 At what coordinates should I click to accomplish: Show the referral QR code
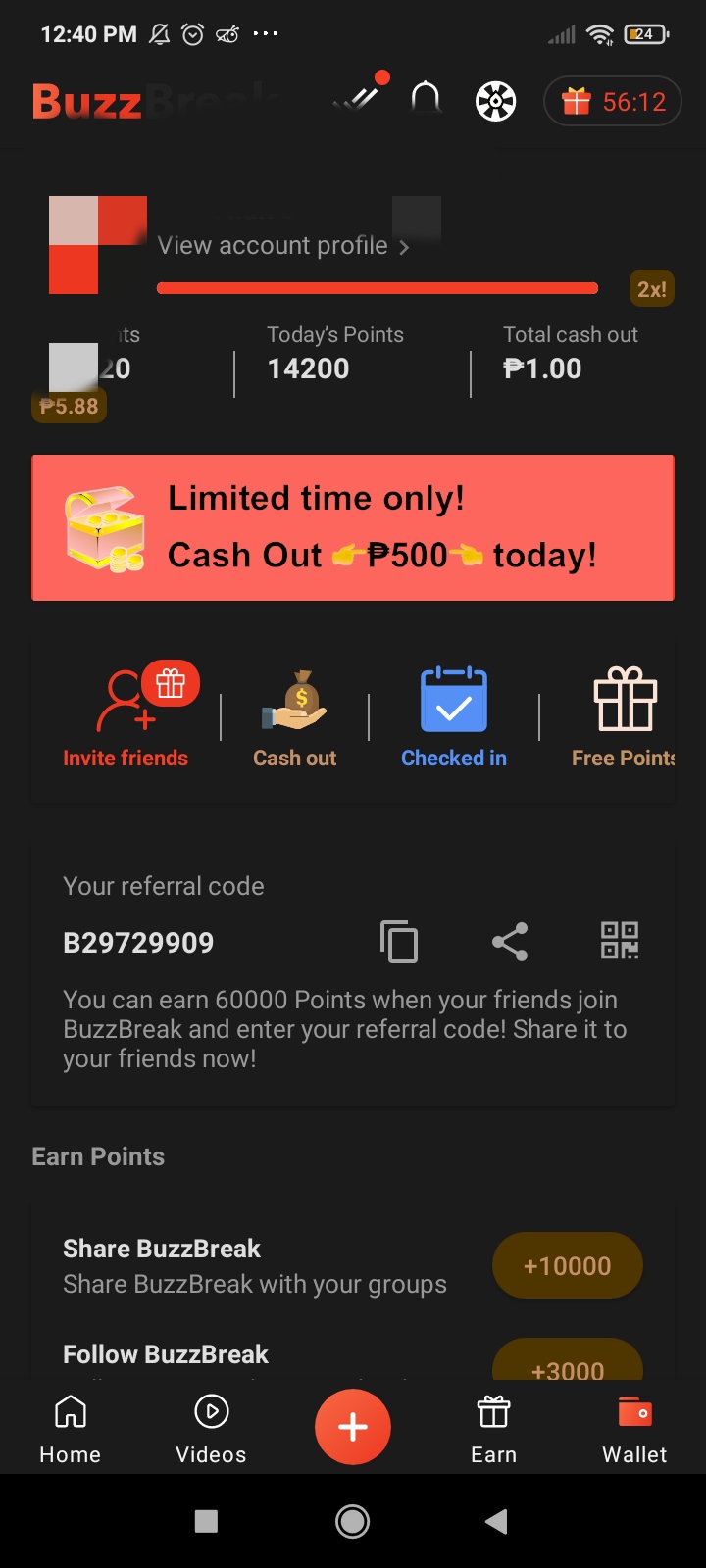point(620,941)
